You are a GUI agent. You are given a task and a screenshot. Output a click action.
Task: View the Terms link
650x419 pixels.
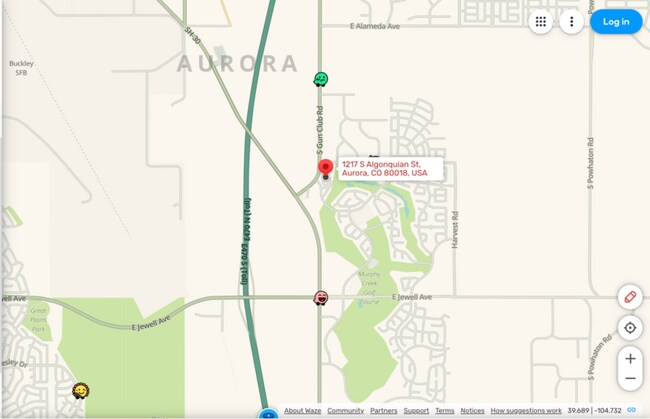click(444, 411)
